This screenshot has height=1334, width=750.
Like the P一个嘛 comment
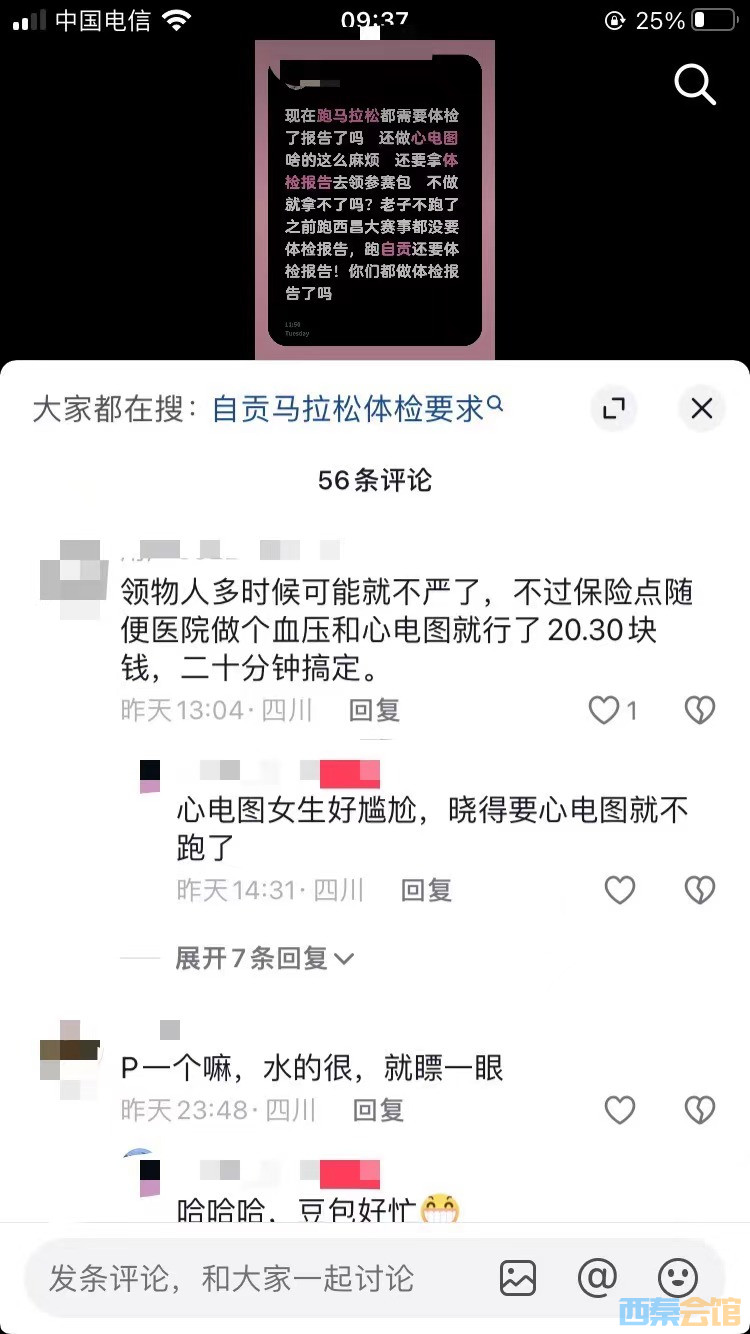pyautogui.click(x=620, y=1109)
